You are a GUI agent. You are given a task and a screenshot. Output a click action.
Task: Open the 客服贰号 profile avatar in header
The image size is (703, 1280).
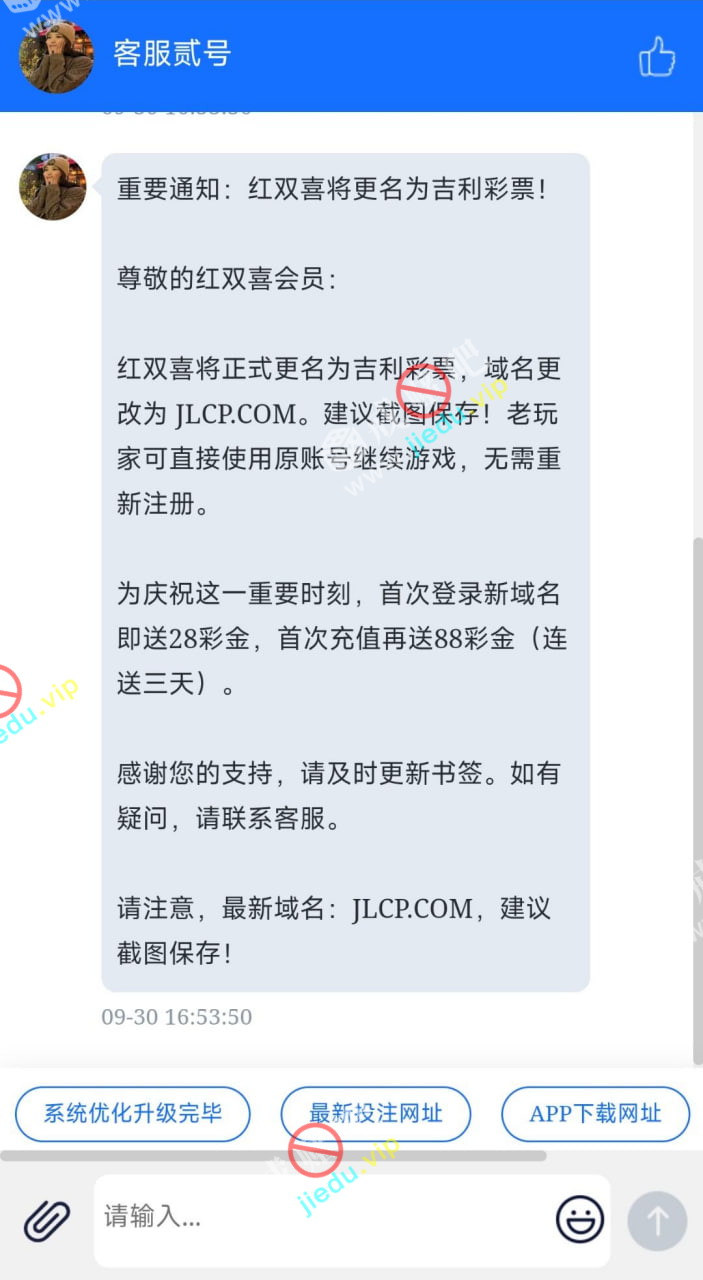[x=56, y=56]
